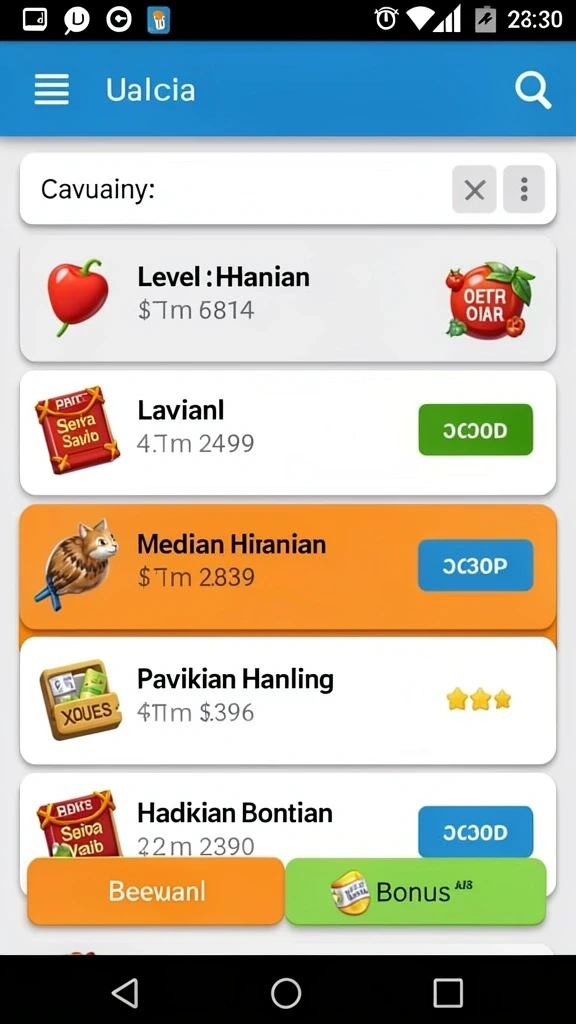Open the Pavikian Hanling card
576x1024 pixels.
[x=288, y=700]
